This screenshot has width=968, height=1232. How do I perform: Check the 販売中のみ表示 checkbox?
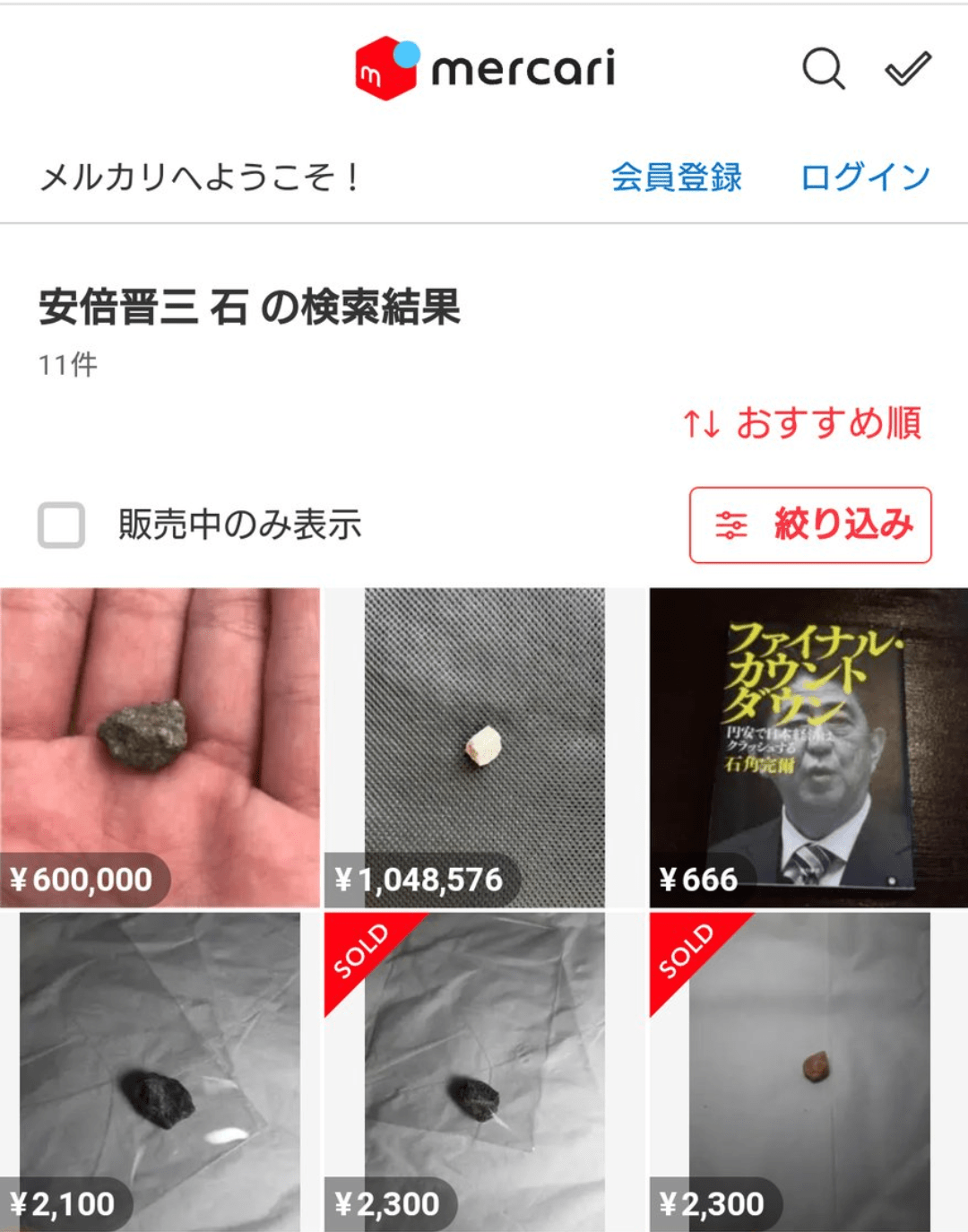pyautogui.click(x=62, y=525)
